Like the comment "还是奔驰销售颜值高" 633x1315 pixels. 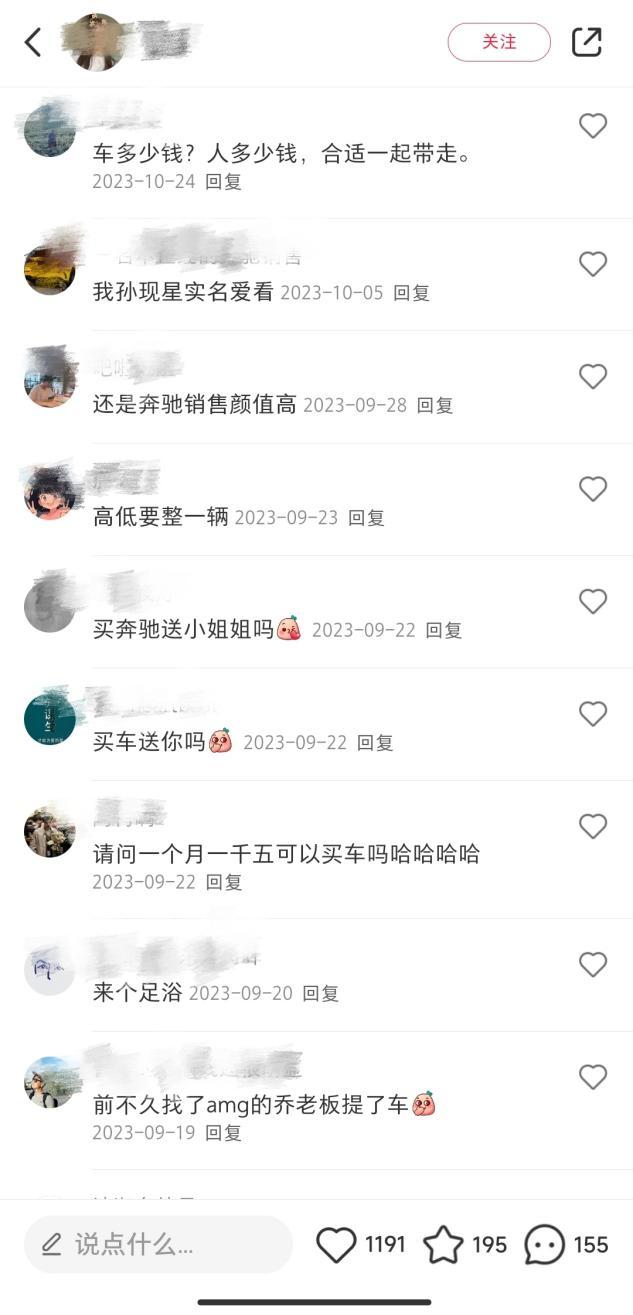pos(593,376)
